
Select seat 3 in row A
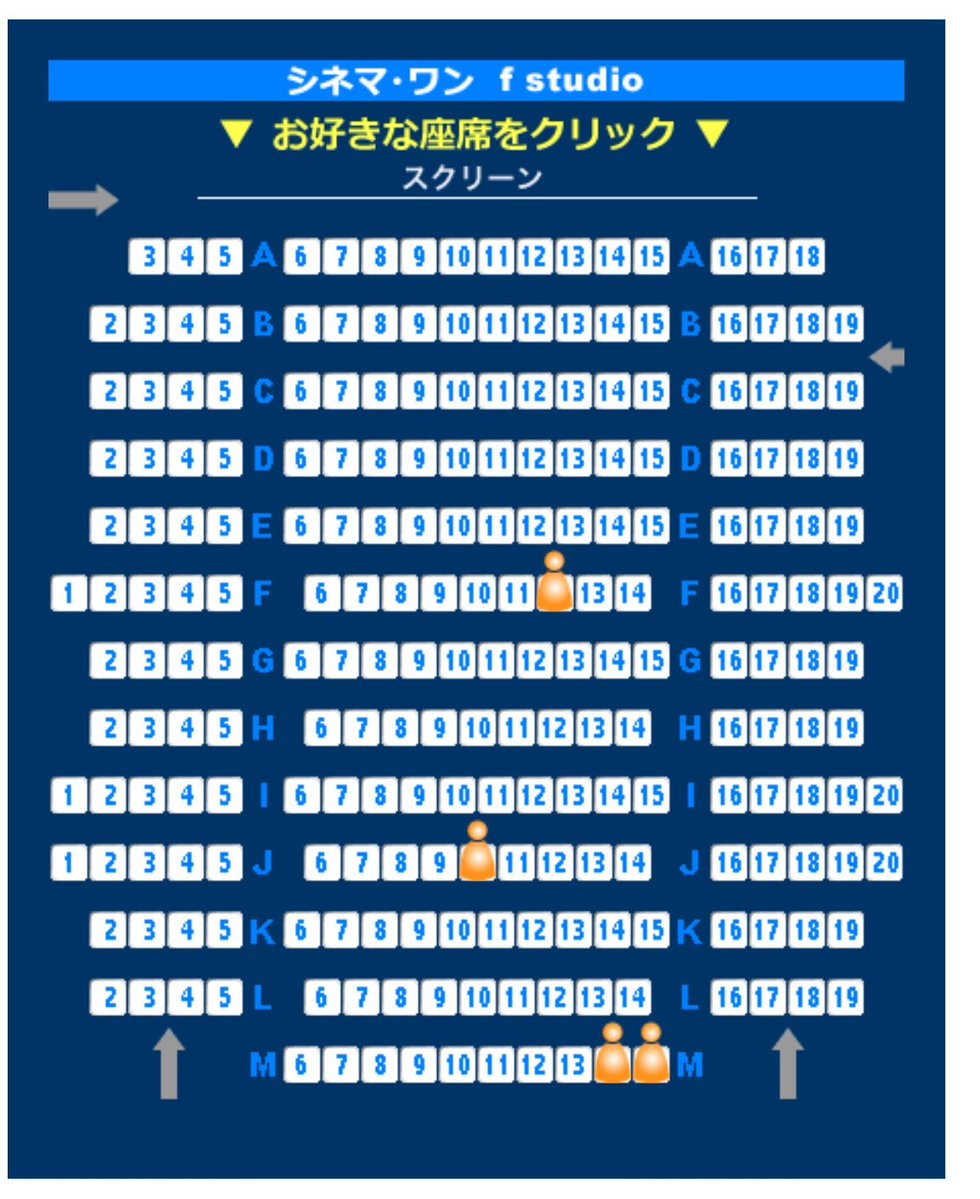(x=148, y=256)
